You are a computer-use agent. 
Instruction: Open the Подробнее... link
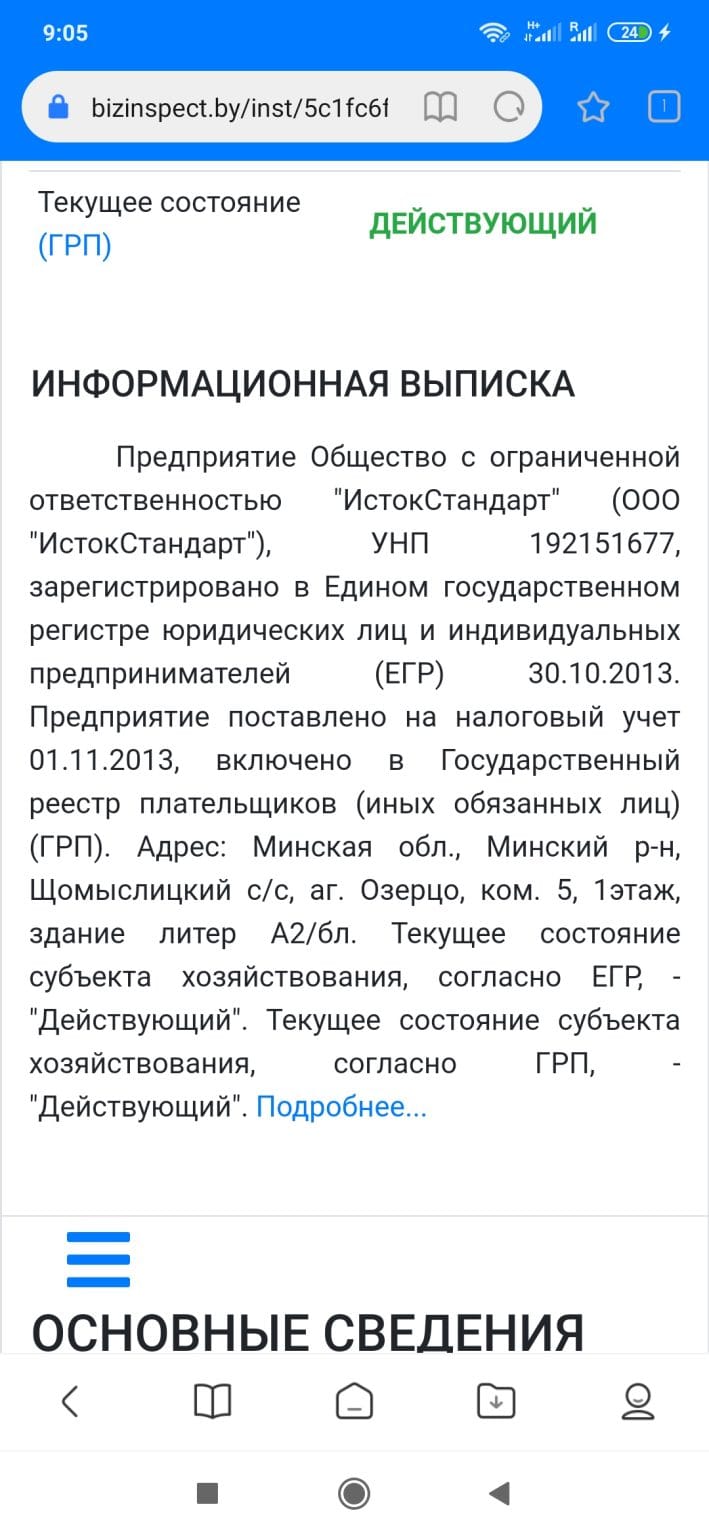coord(341,1107)
